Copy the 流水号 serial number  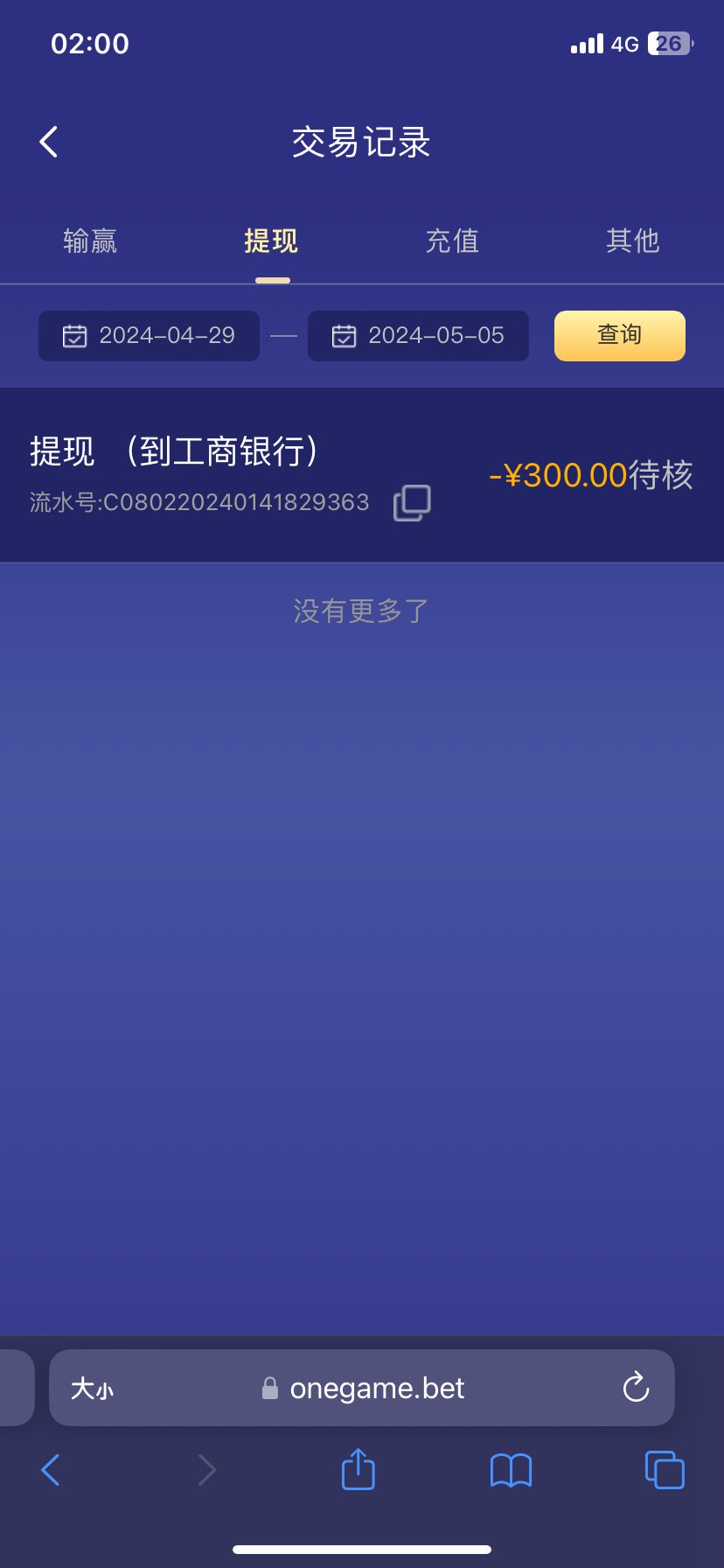tap(412, 503)
